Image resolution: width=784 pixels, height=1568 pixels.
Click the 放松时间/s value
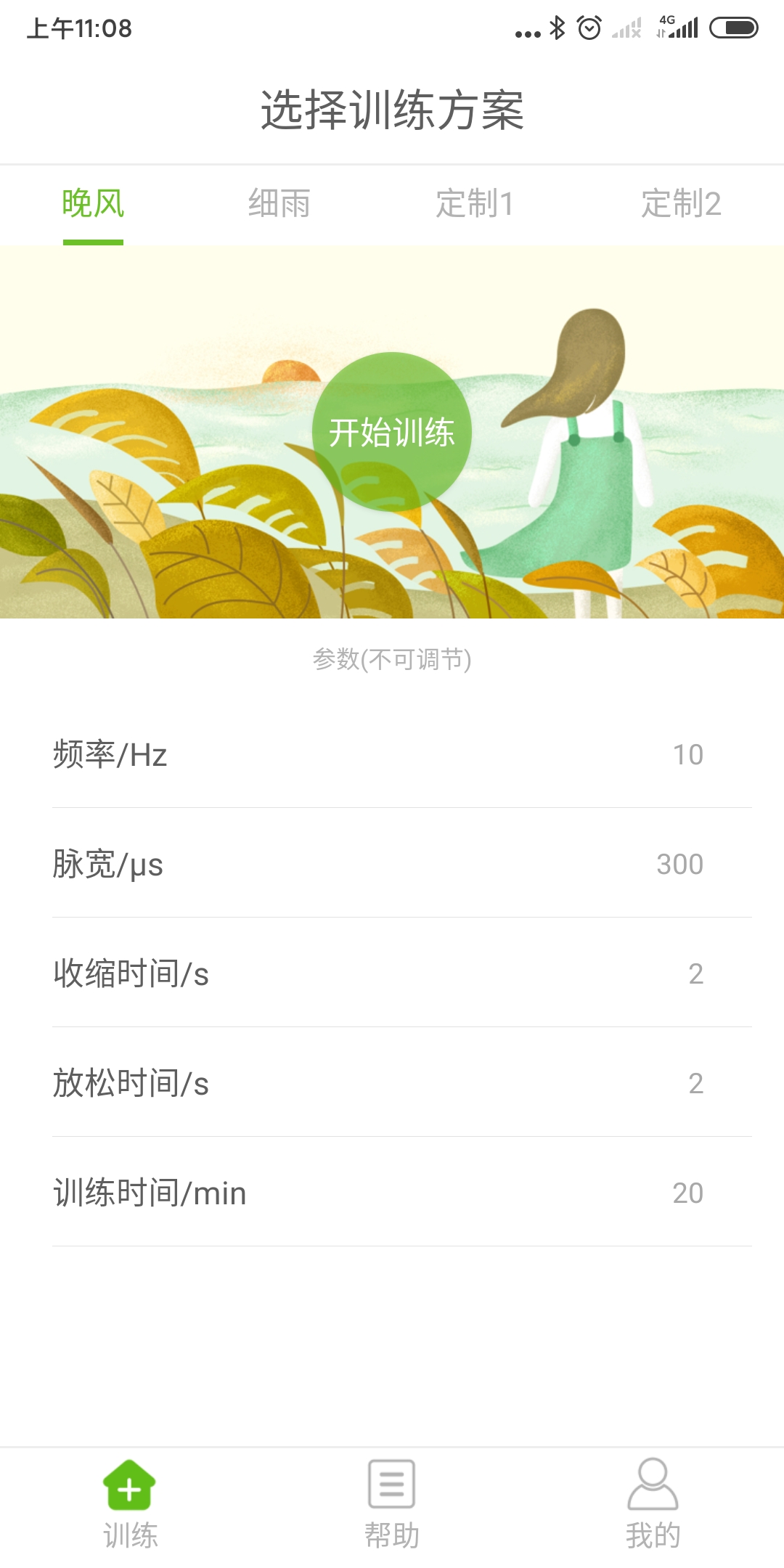click(695, 1085)
